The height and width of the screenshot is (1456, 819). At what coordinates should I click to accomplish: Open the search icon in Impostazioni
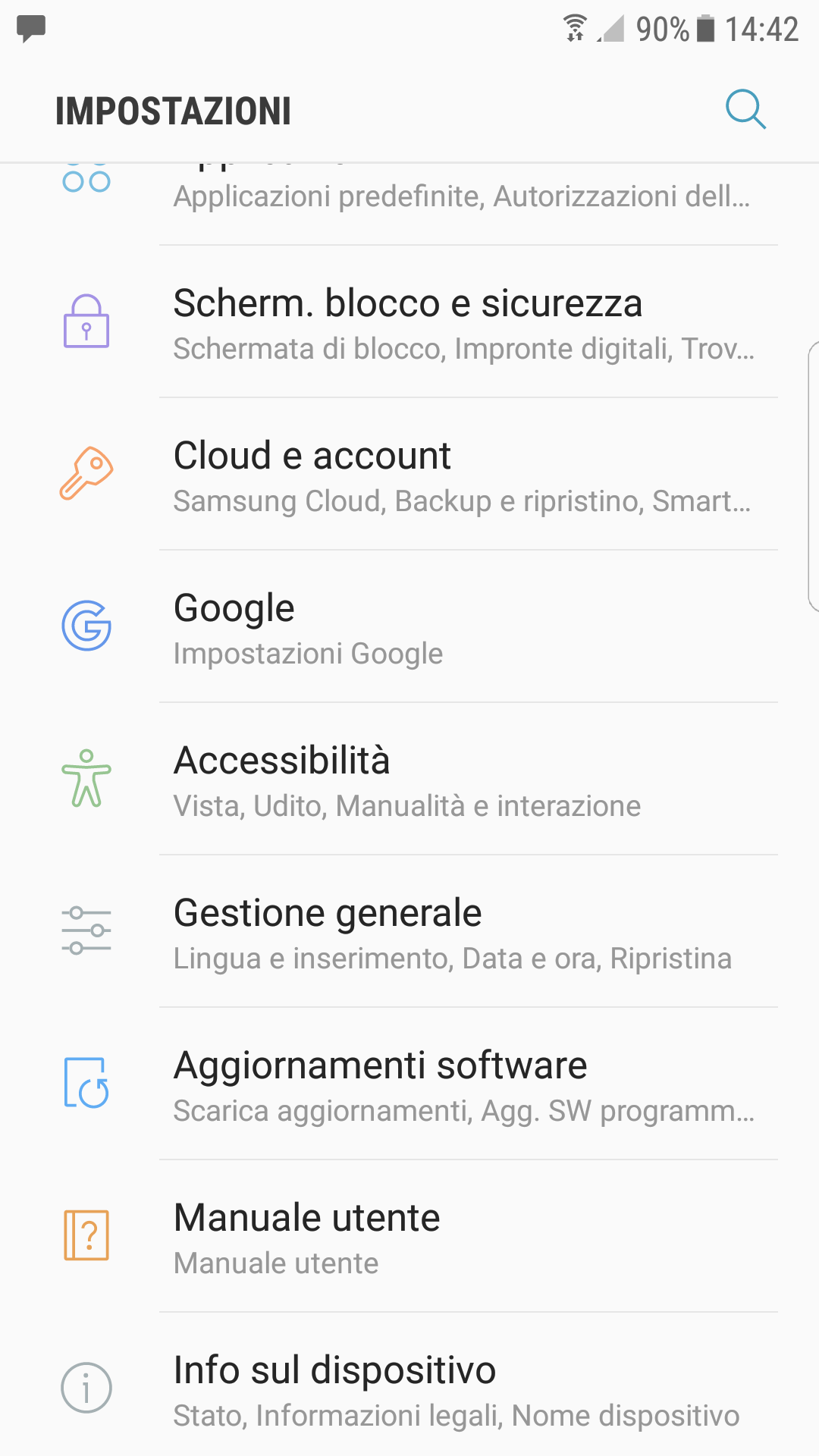745,110
